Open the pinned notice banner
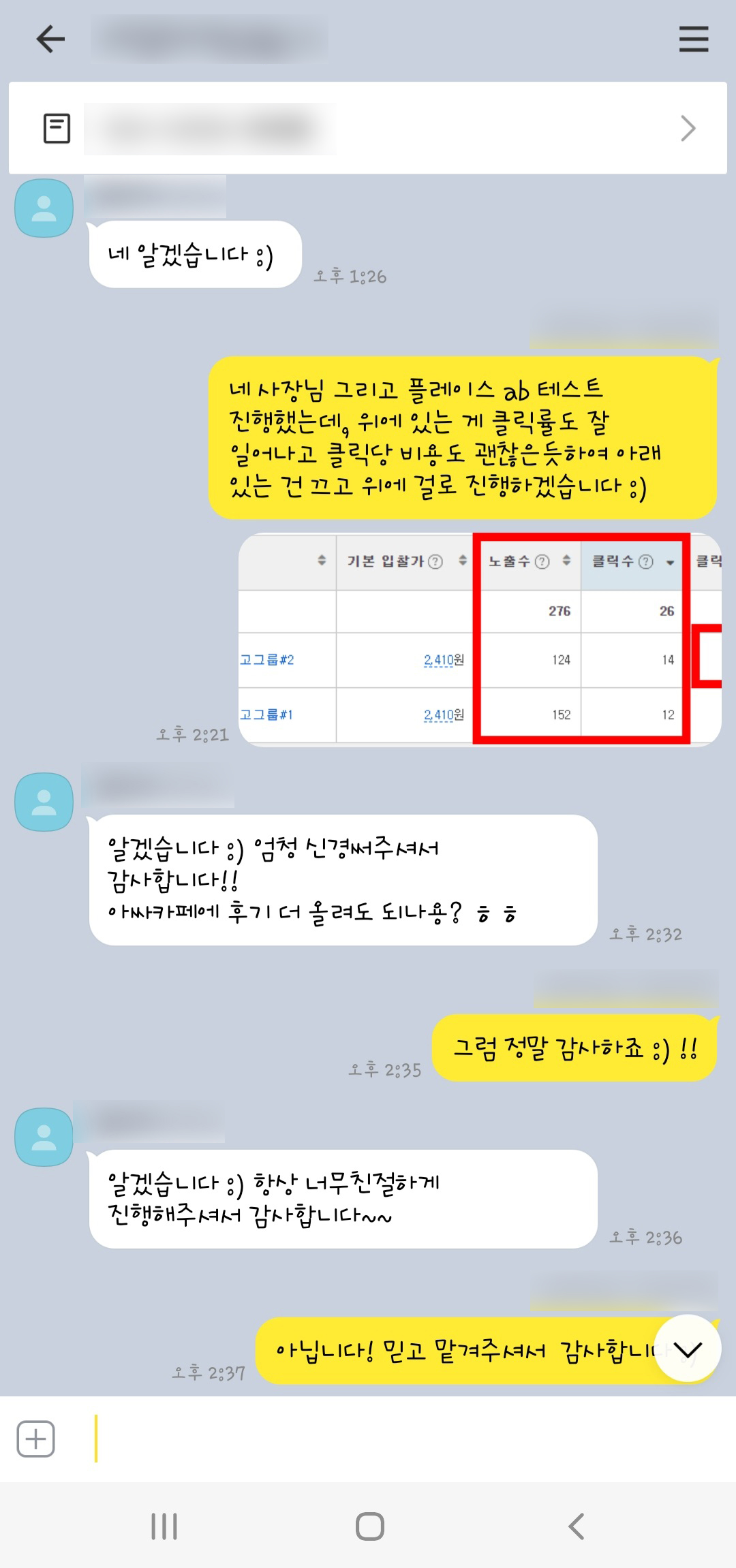This screenshot has width=736, height=1568. 368,128
